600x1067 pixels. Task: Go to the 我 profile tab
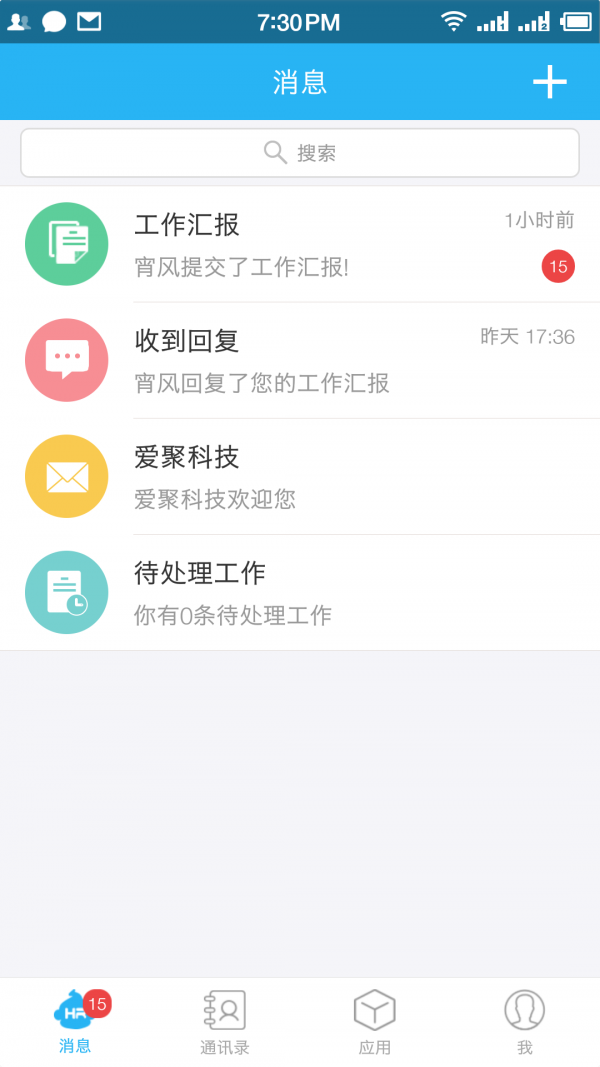click(x=524, y=1021)
